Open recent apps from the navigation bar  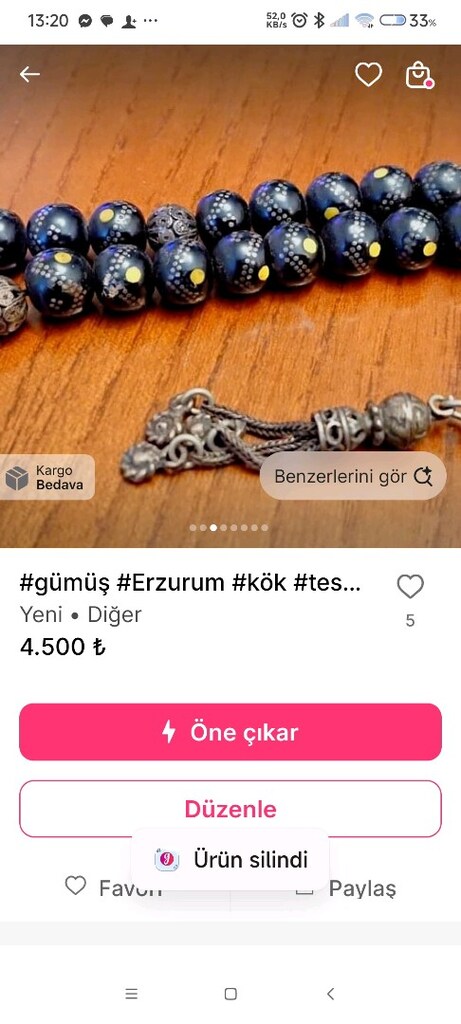tap(131, 994)
